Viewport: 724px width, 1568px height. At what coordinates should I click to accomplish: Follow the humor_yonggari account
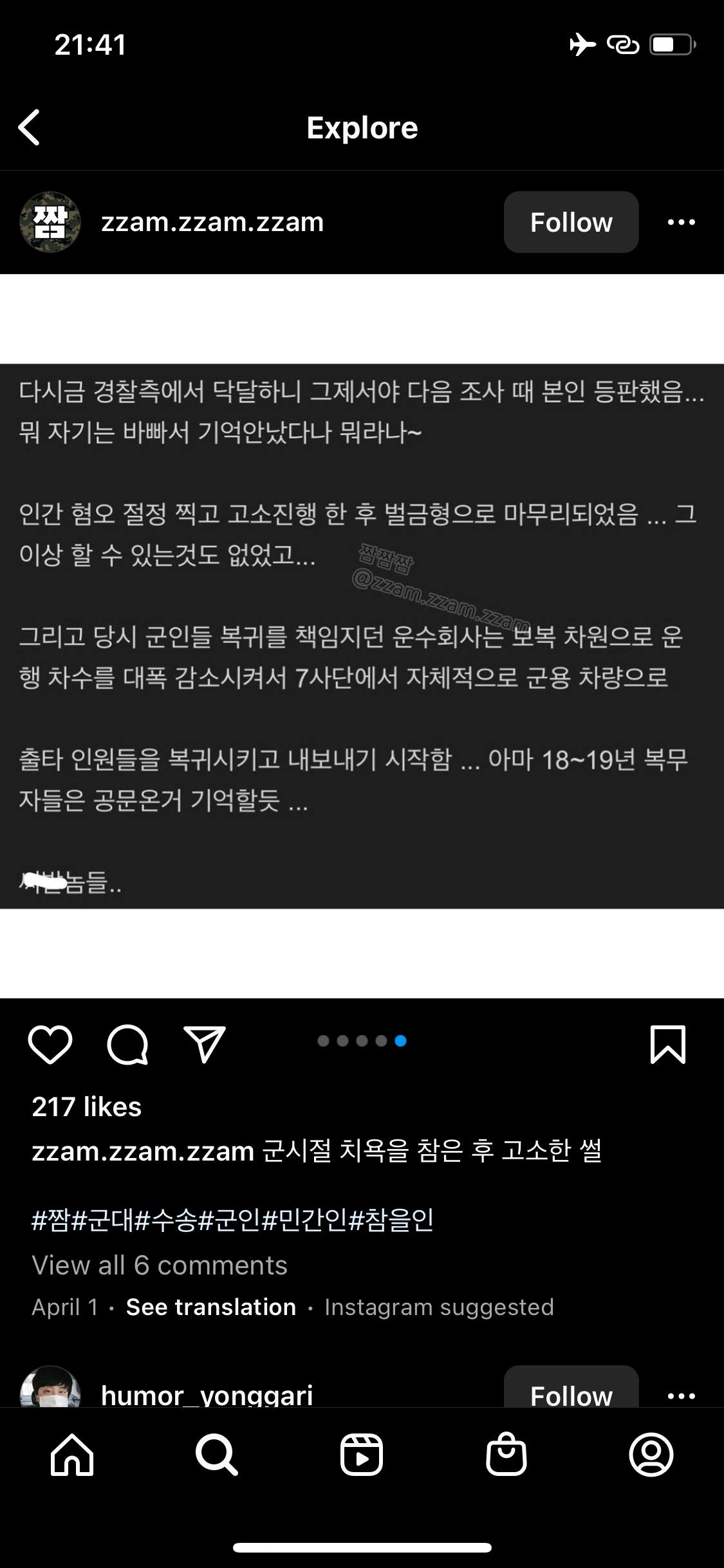point(571,1390)
